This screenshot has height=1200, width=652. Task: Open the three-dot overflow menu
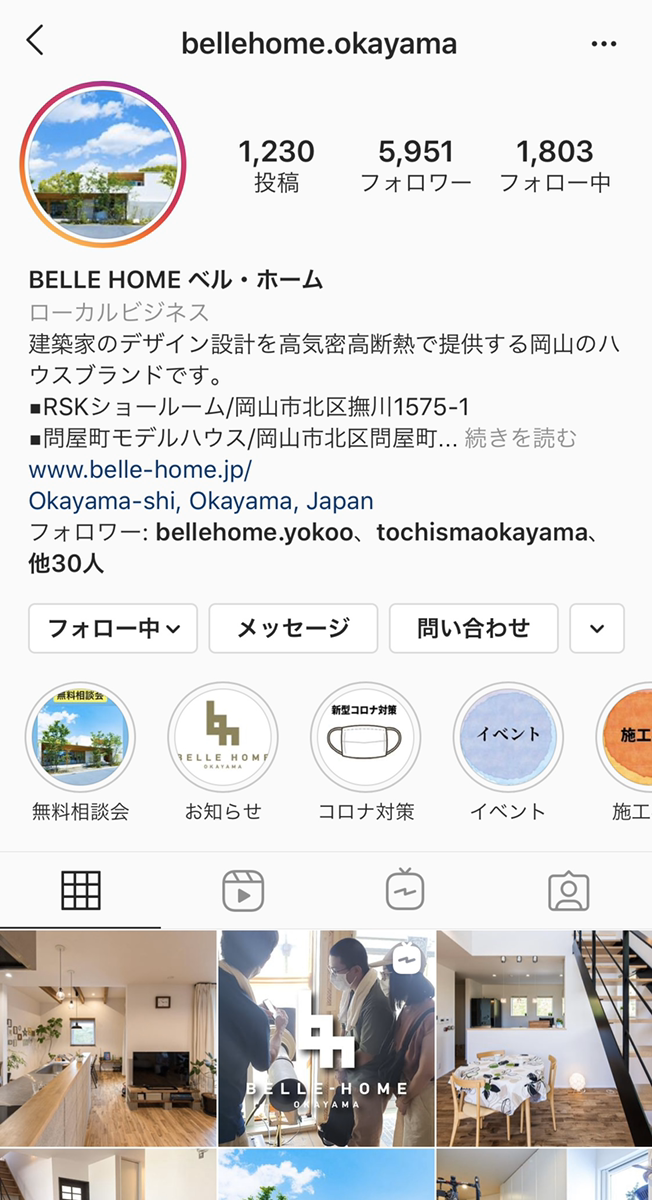point(604,44)
